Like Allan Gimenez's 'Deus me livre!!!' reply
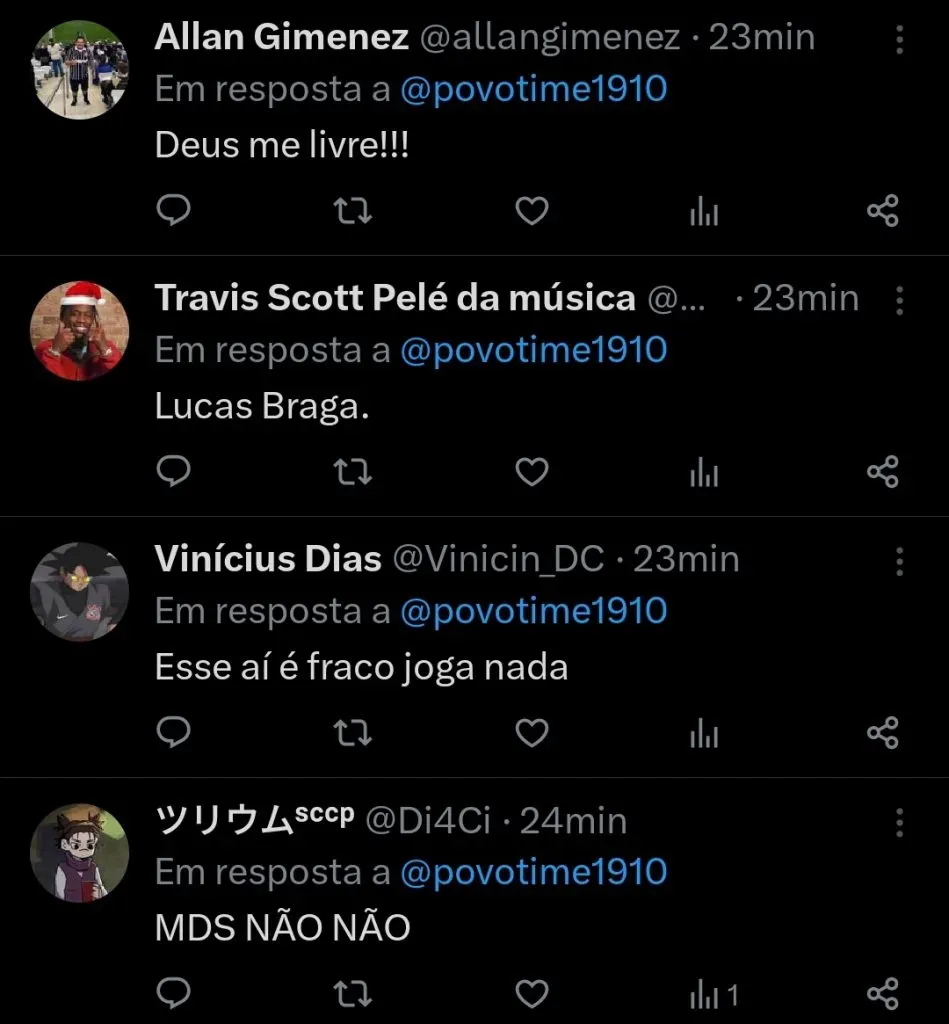 coord(531,211)
